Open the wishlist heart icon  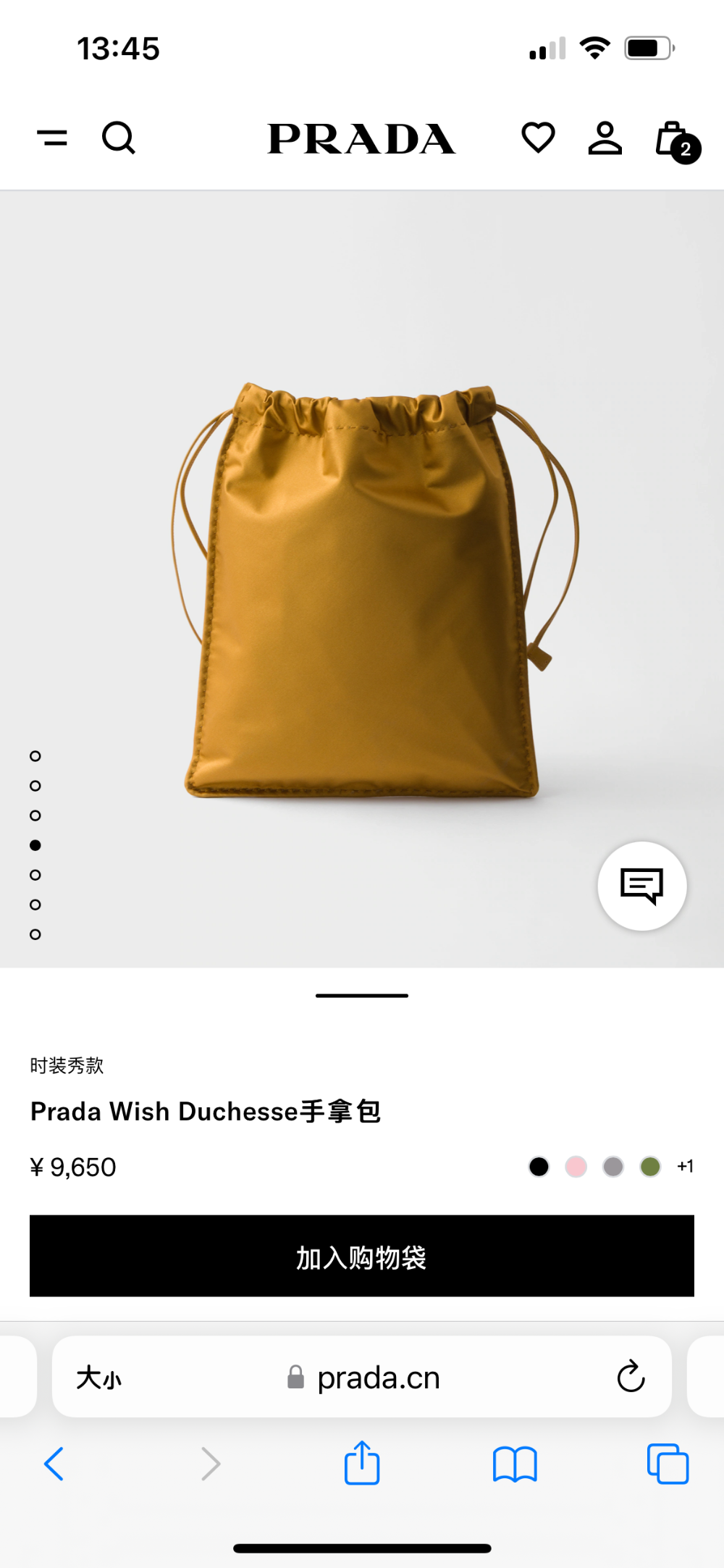538,138
